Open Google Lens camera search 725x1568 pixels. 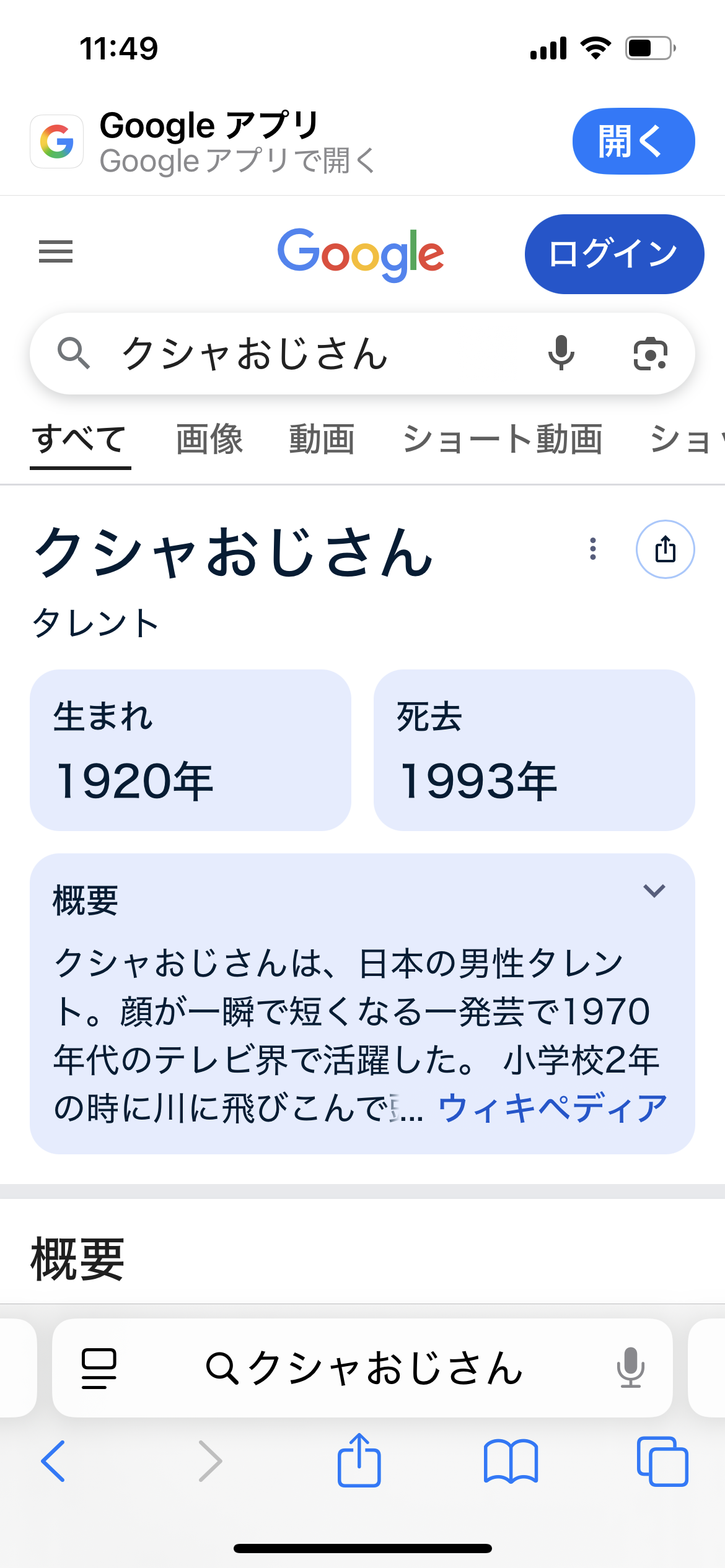[650, 354]
